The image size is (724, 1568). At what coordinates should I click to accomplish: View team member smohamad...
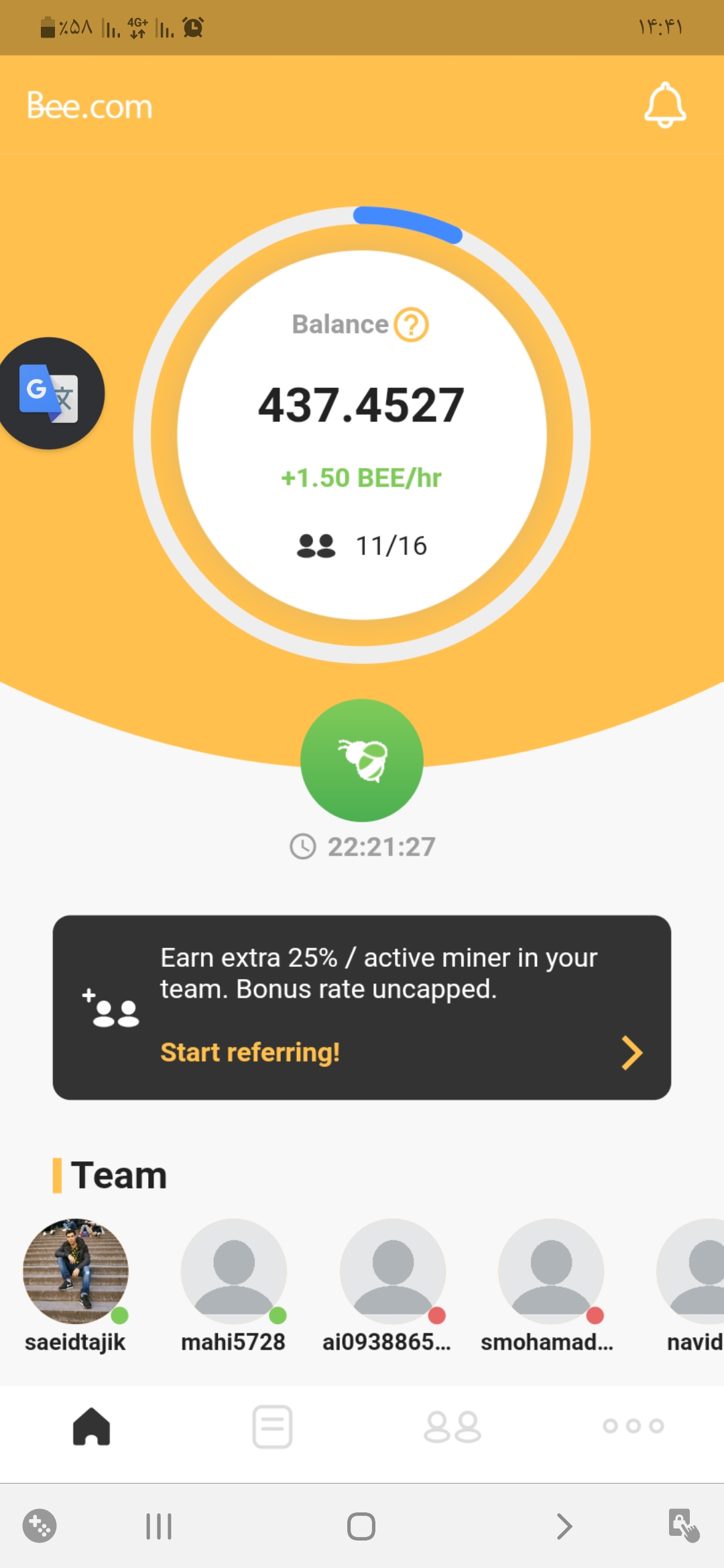[550, 1271]
